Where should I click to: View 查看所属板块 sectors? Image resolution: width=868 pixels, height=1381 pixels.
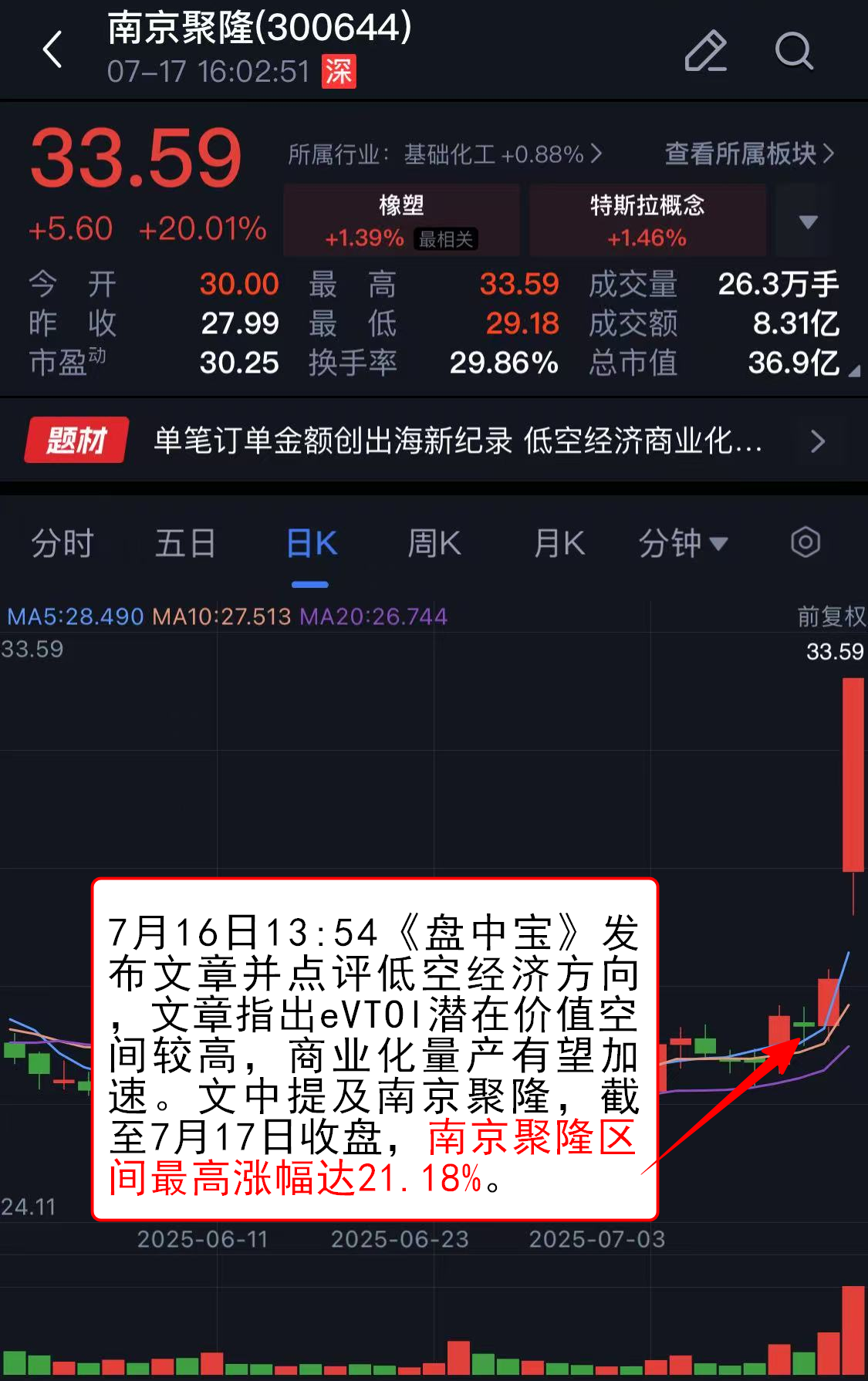coord(748,154)
